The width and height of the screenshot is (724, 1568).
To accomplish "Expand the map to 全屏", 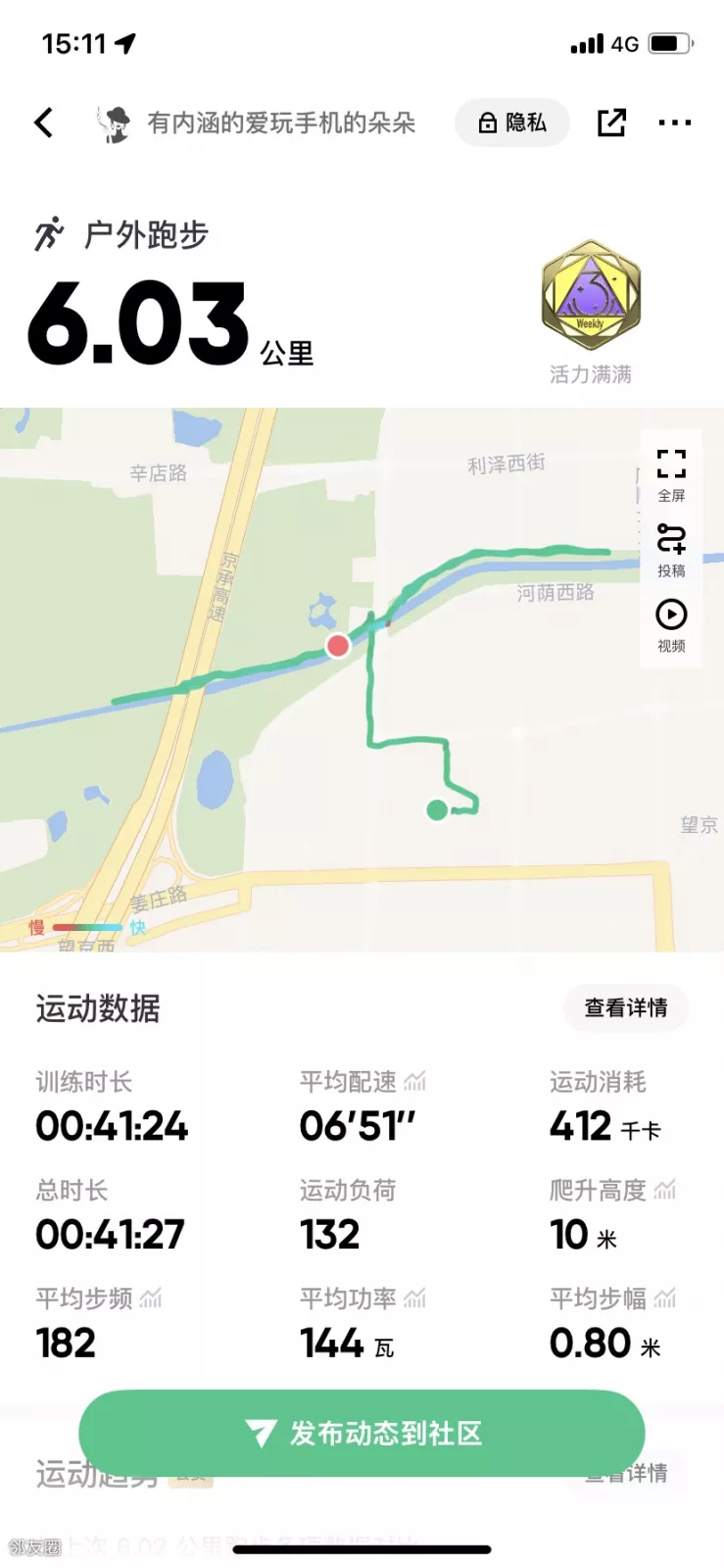I will point(671,473).
